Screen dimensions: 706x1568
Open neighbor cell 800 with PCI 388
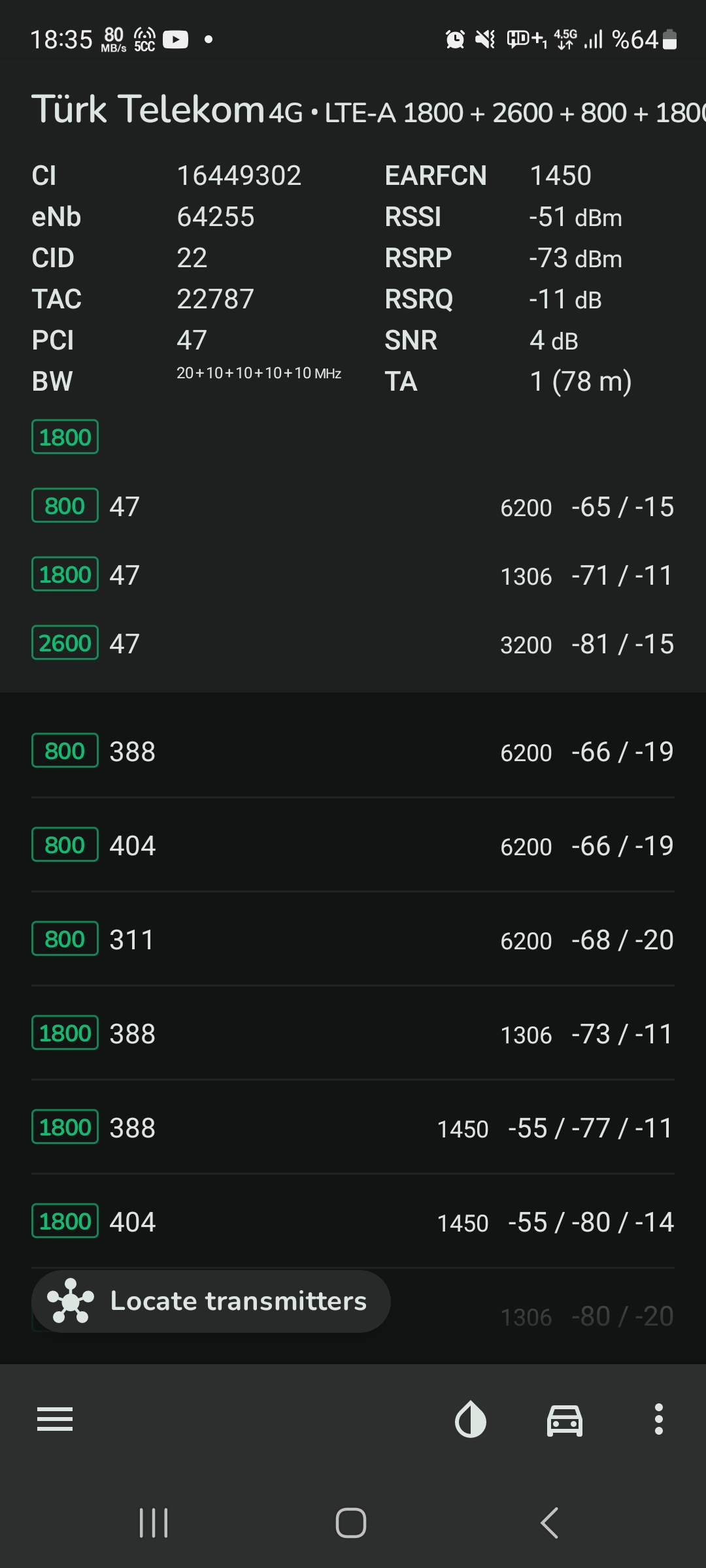click(x=353, y=751)
